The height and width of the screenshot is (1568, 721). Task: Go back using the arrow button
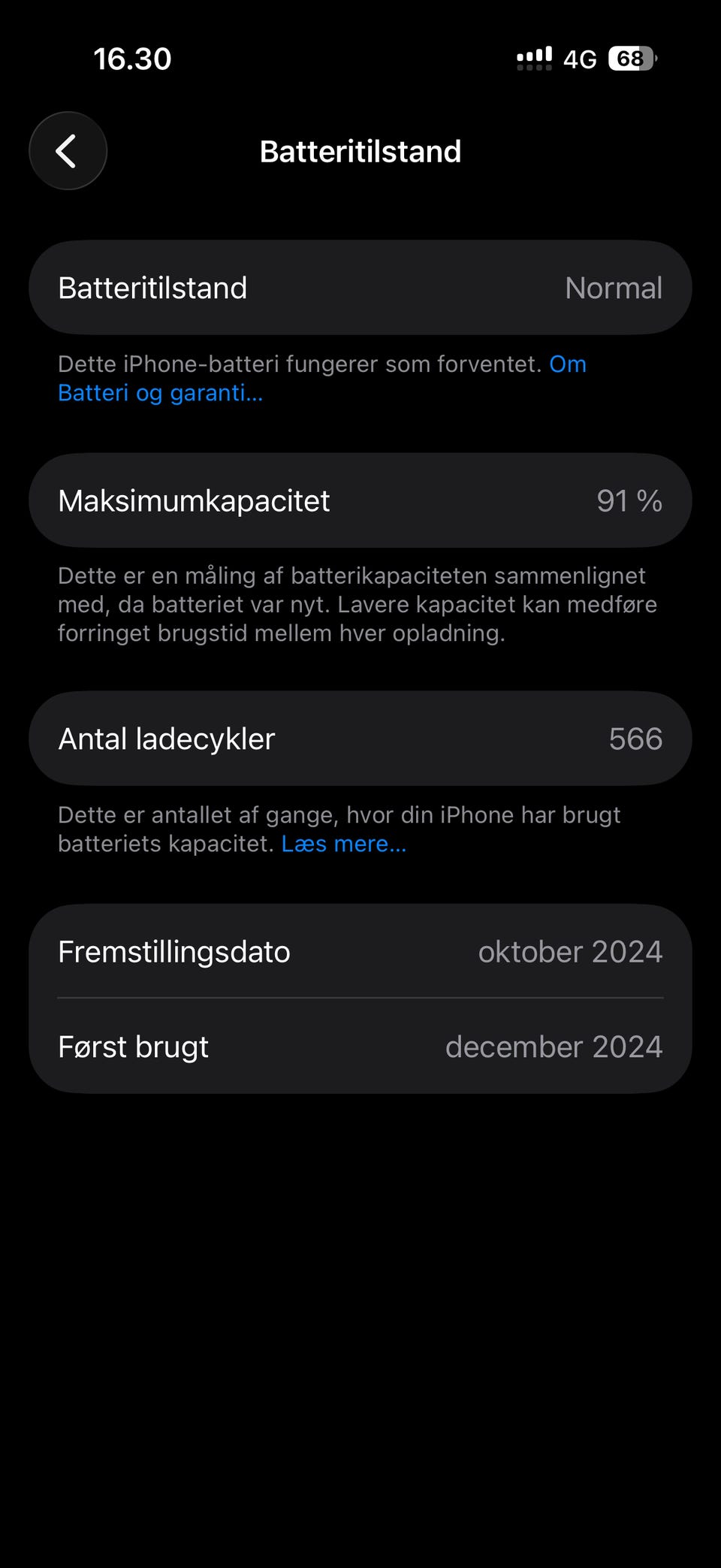pyautogui.click(x=68, y=151)
